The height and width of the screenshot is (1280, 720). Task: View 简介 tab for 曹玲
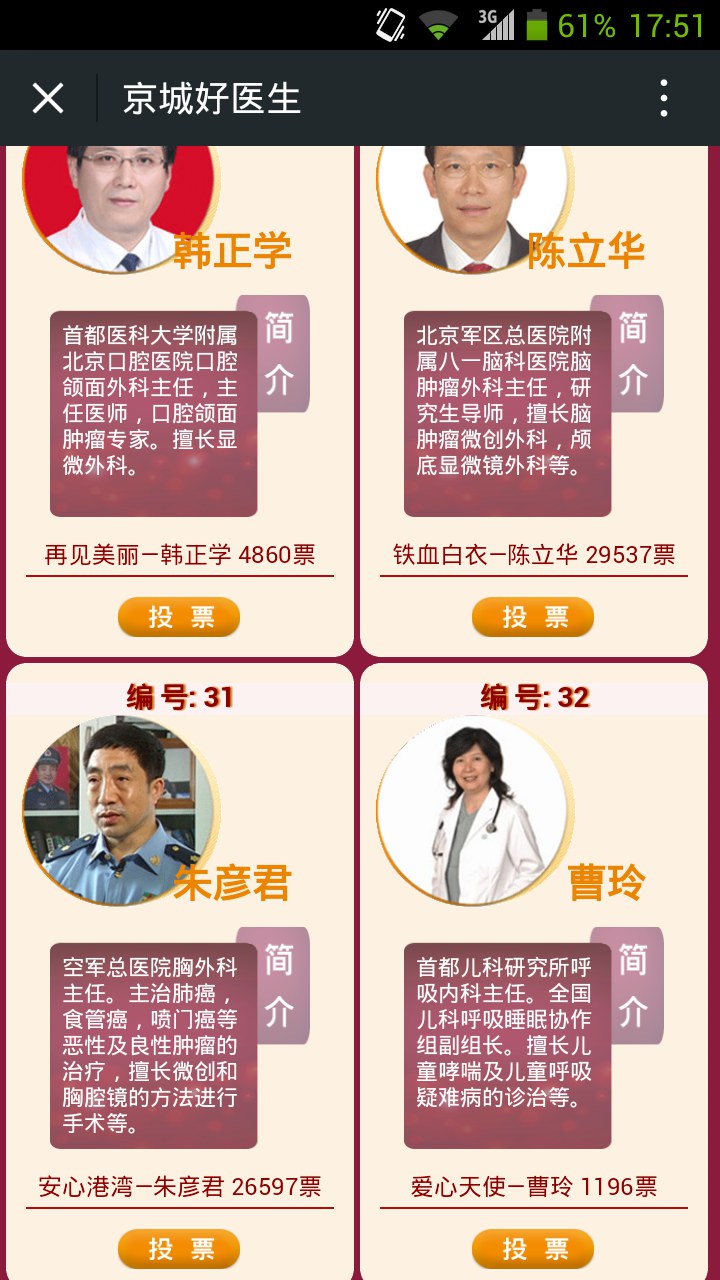pos(632,986)
